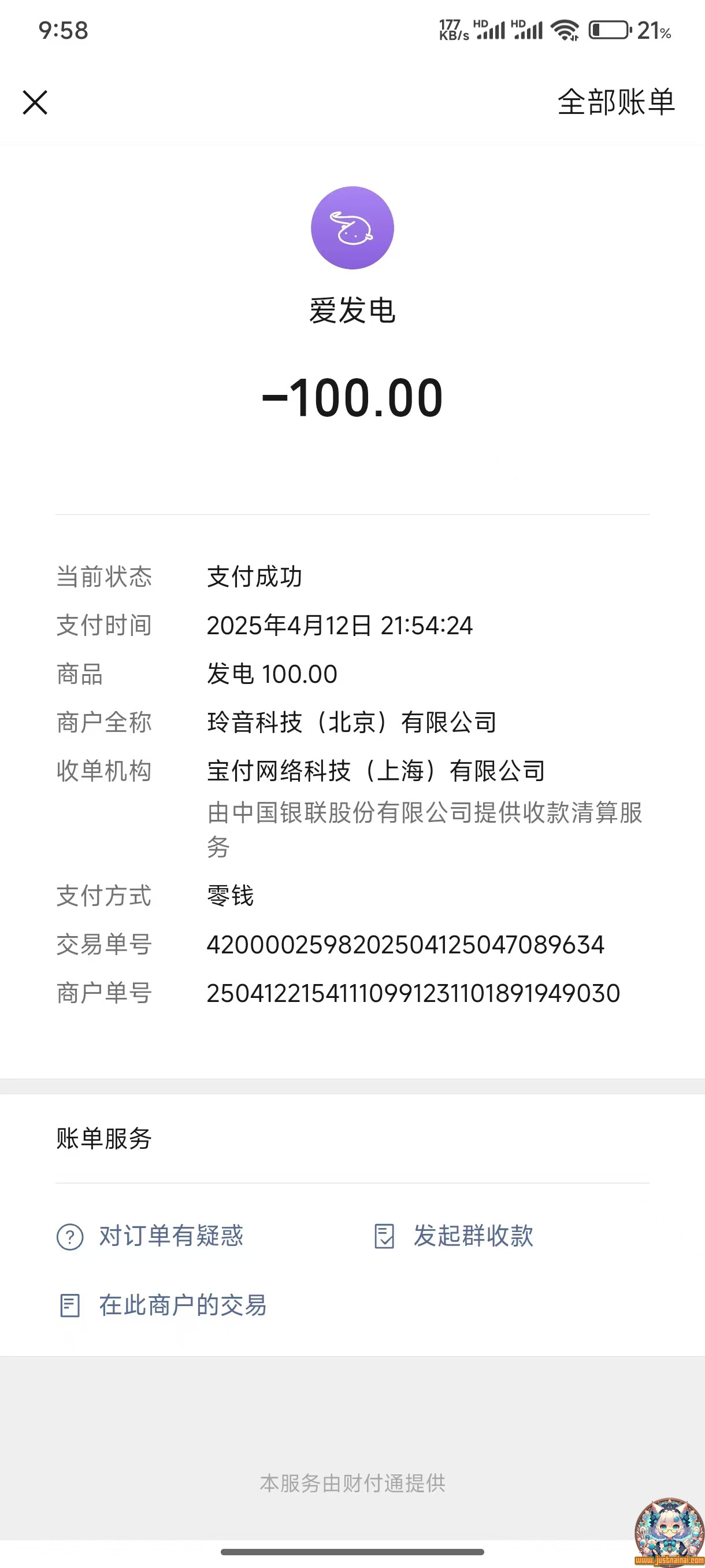Tap 对订单有疑惑 for order help
This screenshot has width=705, height=1568.
point(150,1236)
